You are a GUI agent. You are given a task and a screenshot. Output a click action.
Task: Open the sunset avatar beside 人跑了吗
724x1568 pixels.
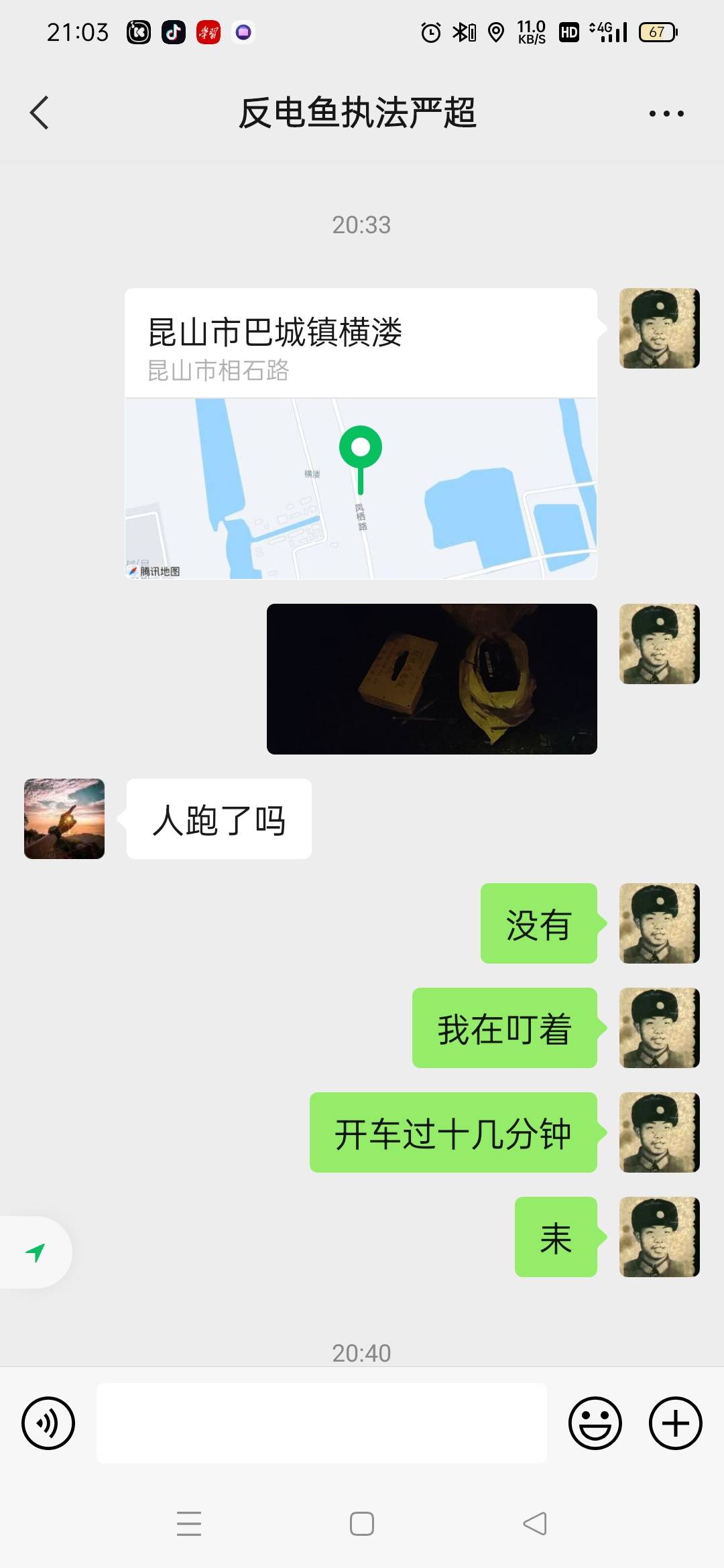(64, 819)
